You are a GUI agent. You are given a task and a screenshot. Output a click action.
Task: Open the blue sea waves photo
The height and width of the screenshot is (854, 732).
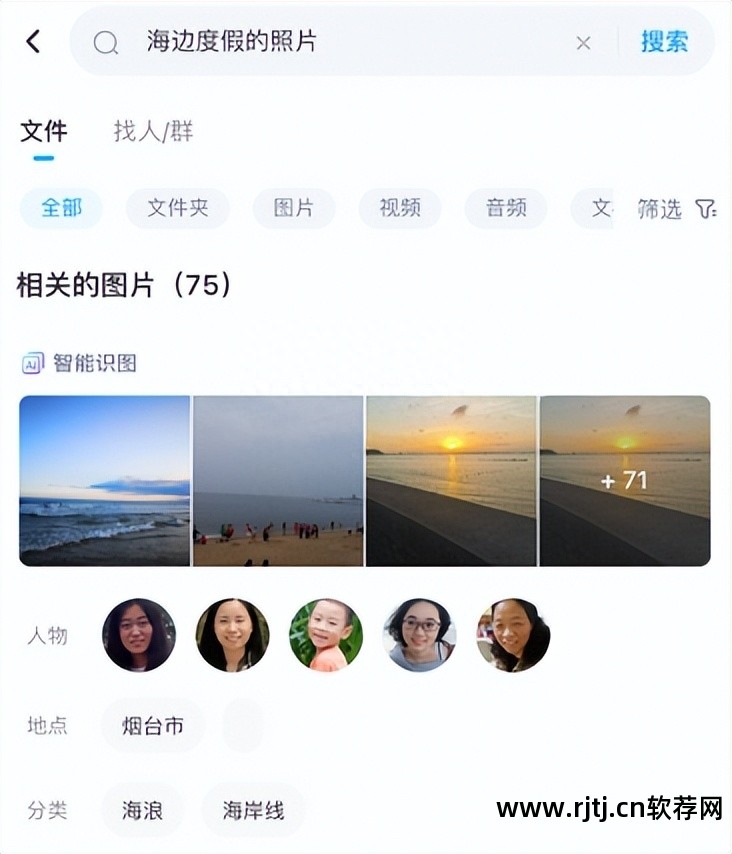tap(105, 481)
